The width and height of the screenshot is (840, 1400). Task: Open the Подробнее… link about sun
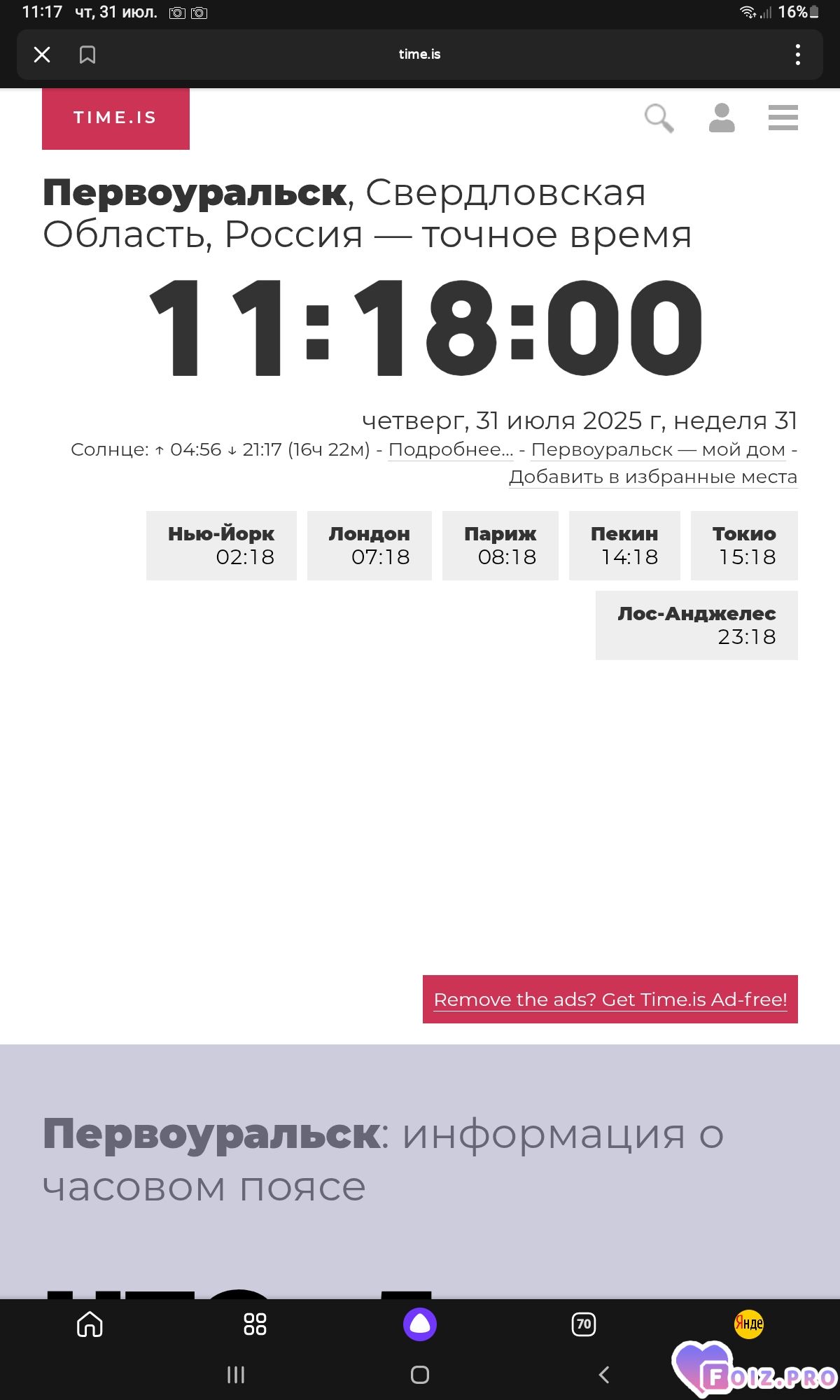point(451,449)
